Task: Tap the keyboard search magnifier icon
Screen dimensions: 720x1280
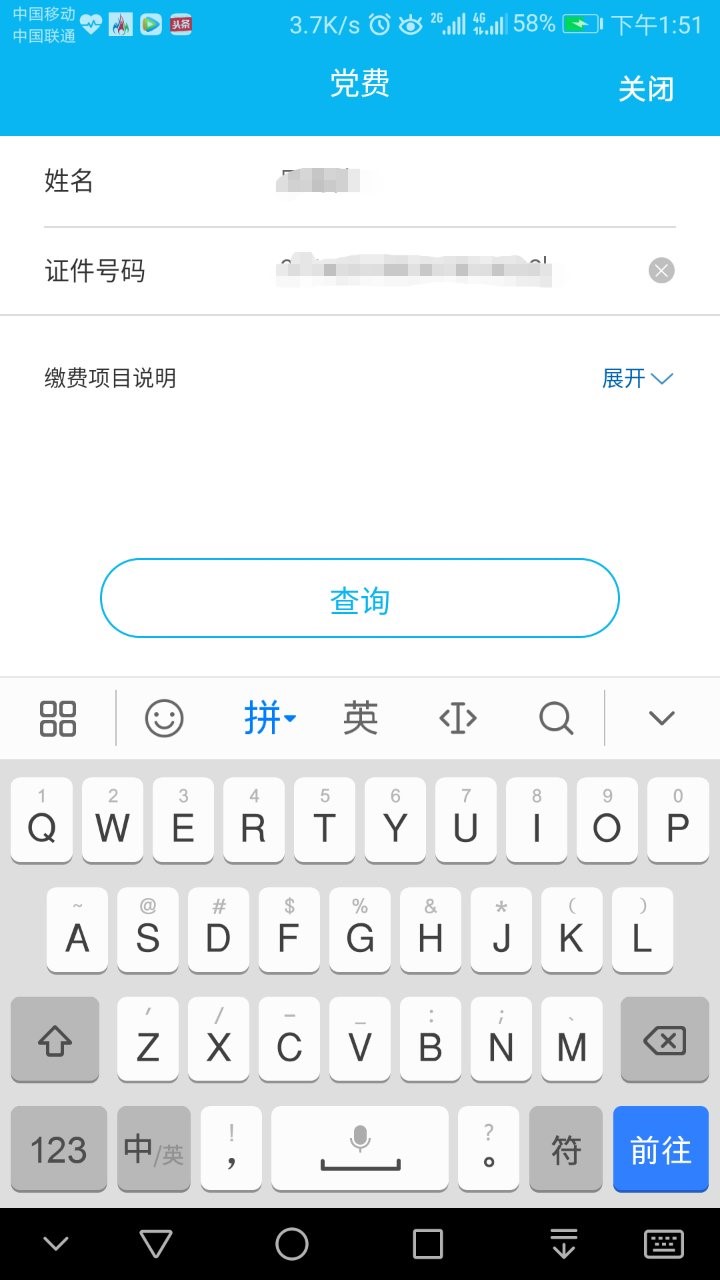Action: 555,718
